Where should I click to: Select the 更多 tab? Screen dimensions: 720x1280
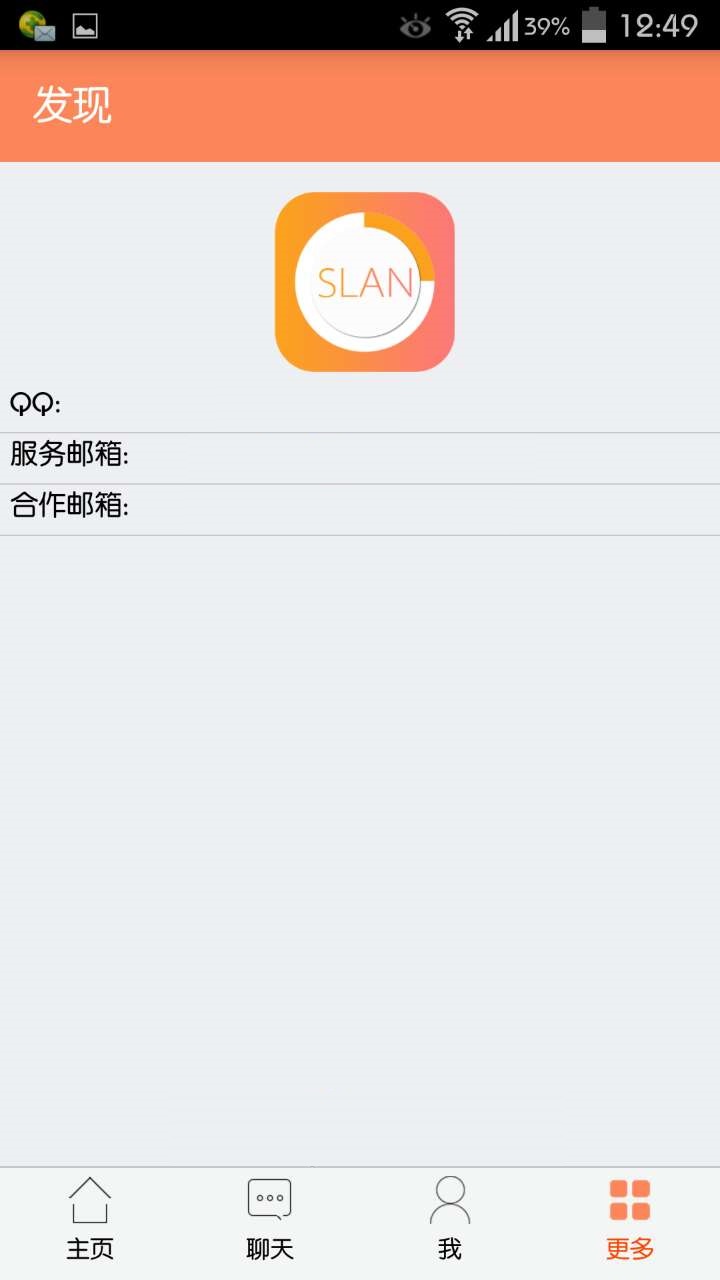(x=630, y=1220)
